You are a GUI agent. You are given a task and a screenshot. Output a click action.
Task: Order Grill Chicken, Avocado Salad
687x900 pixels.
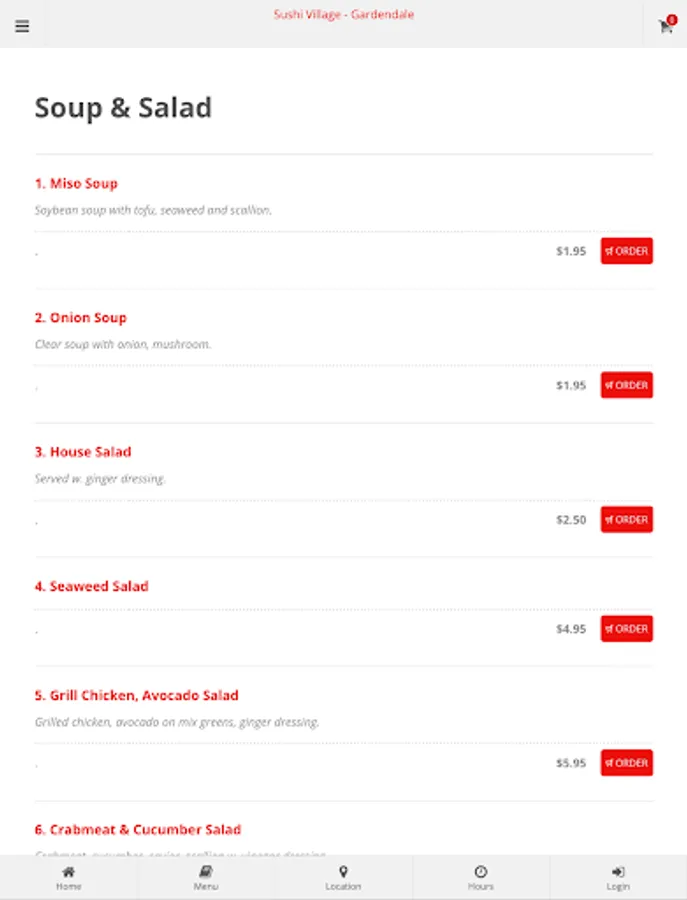[x=626, y=763]
